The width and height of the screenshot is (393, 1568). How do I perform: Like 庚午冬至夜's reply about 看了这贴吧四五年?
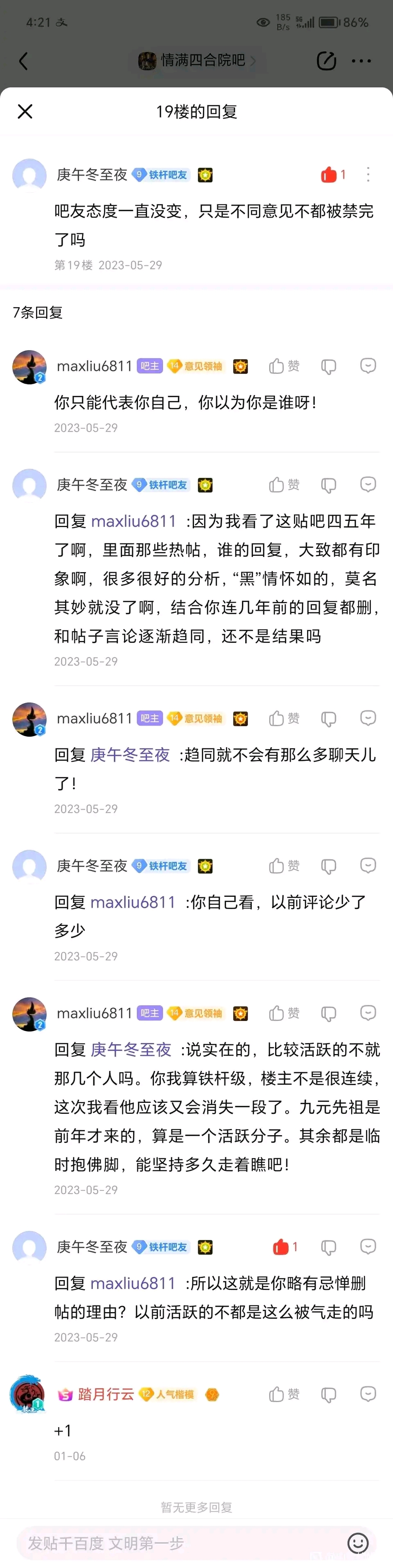click(284, 484)
